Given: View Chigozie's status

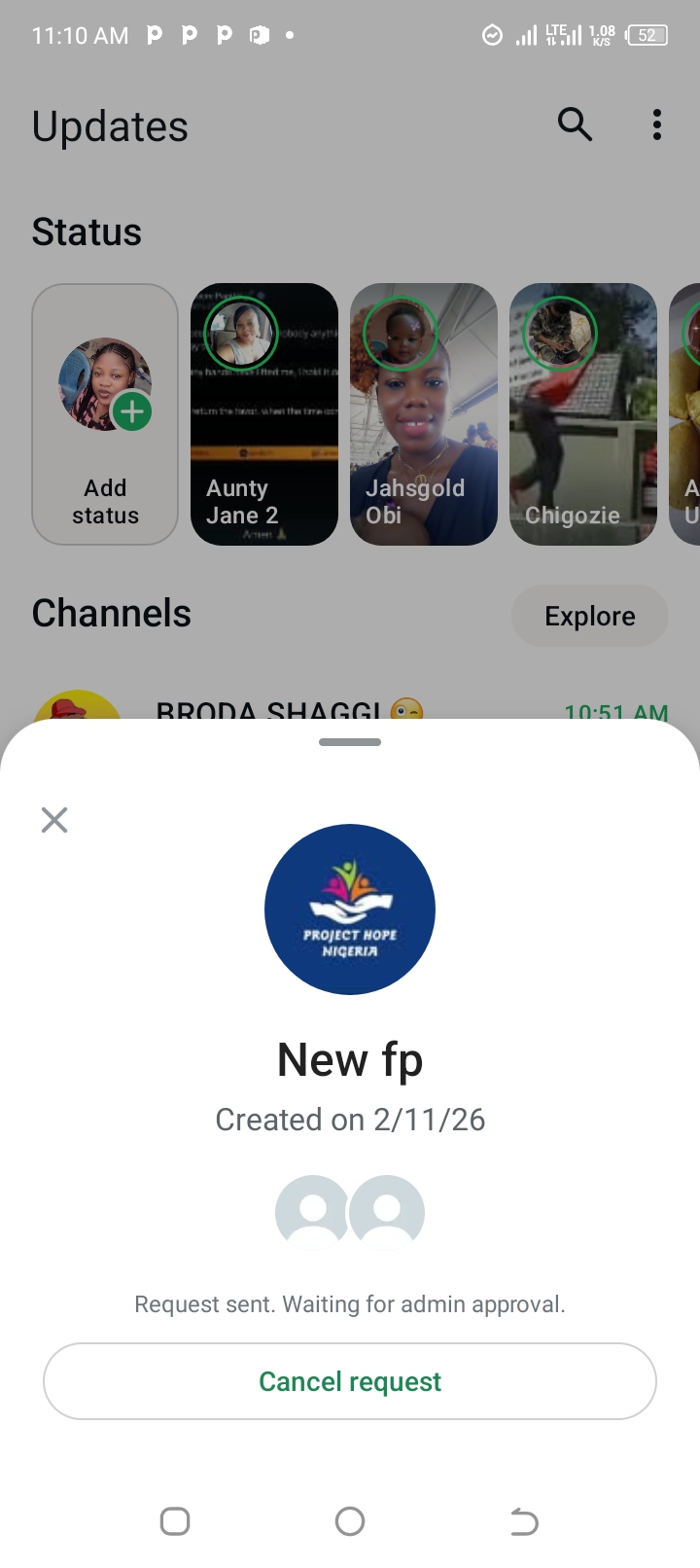Looking at the screenshot, I should tap(583, 414).
